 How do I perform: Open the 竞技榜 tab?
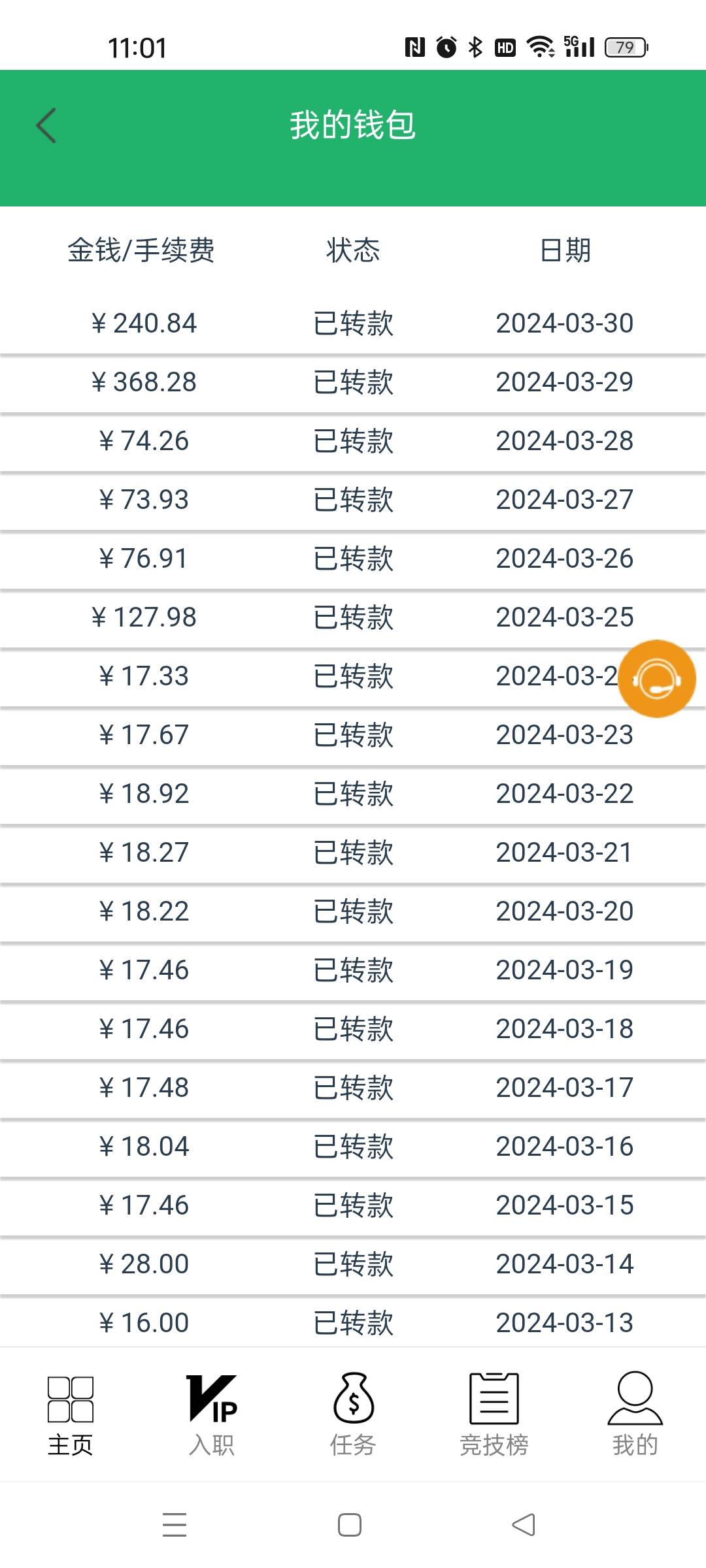tap(494, 1415)
